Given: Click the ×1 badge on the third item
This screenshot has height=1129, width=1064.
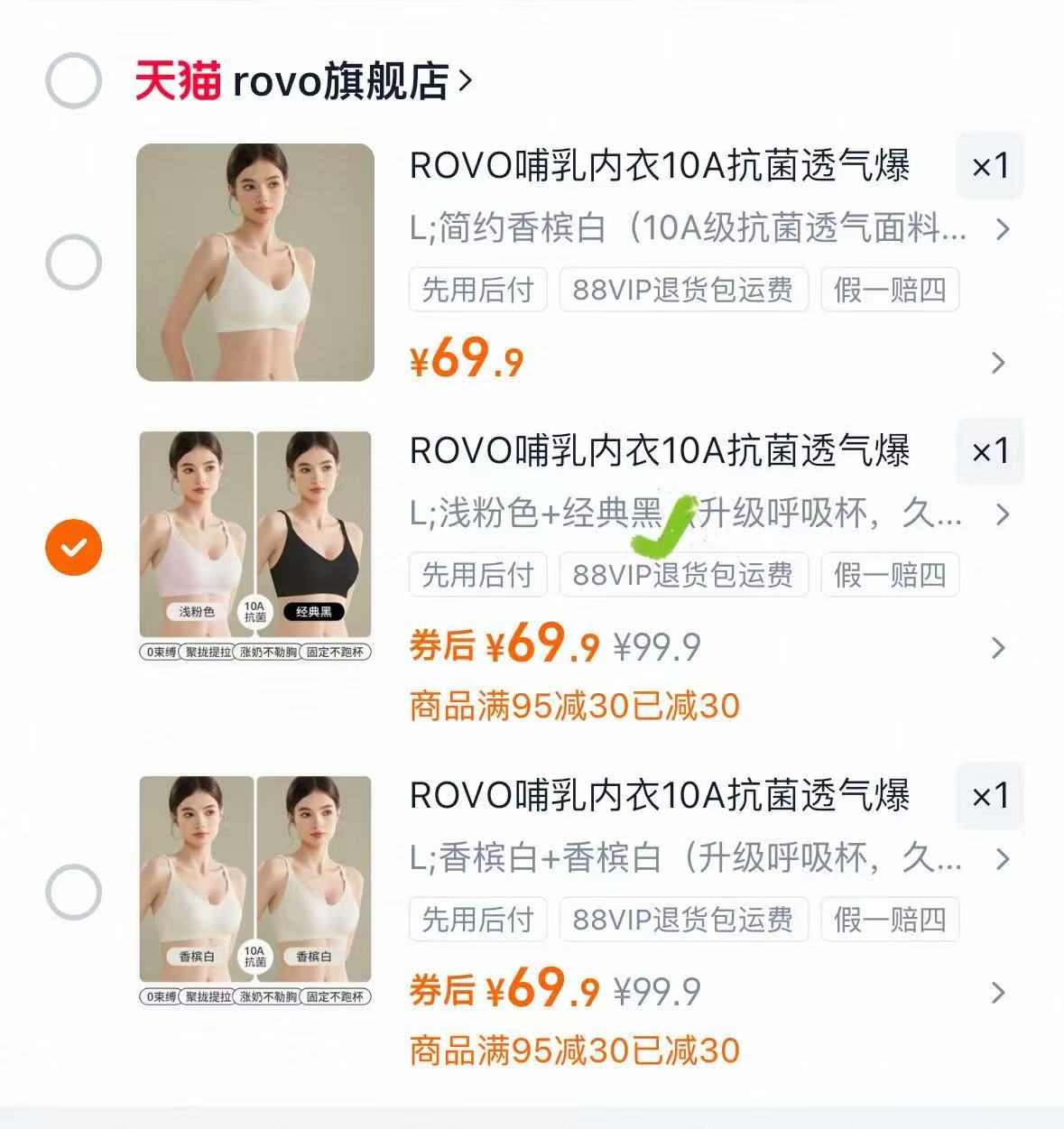Looking at the screenshot, I should point(989,798).
